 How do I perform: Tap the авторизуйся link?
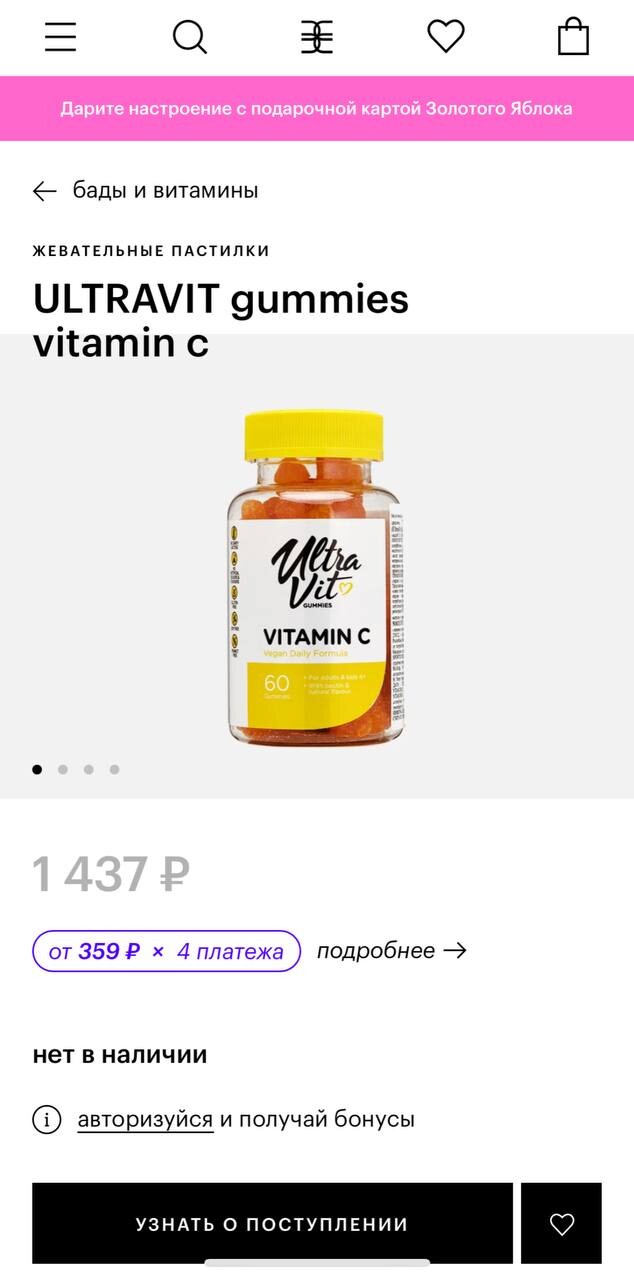[x=145, y=1119]
